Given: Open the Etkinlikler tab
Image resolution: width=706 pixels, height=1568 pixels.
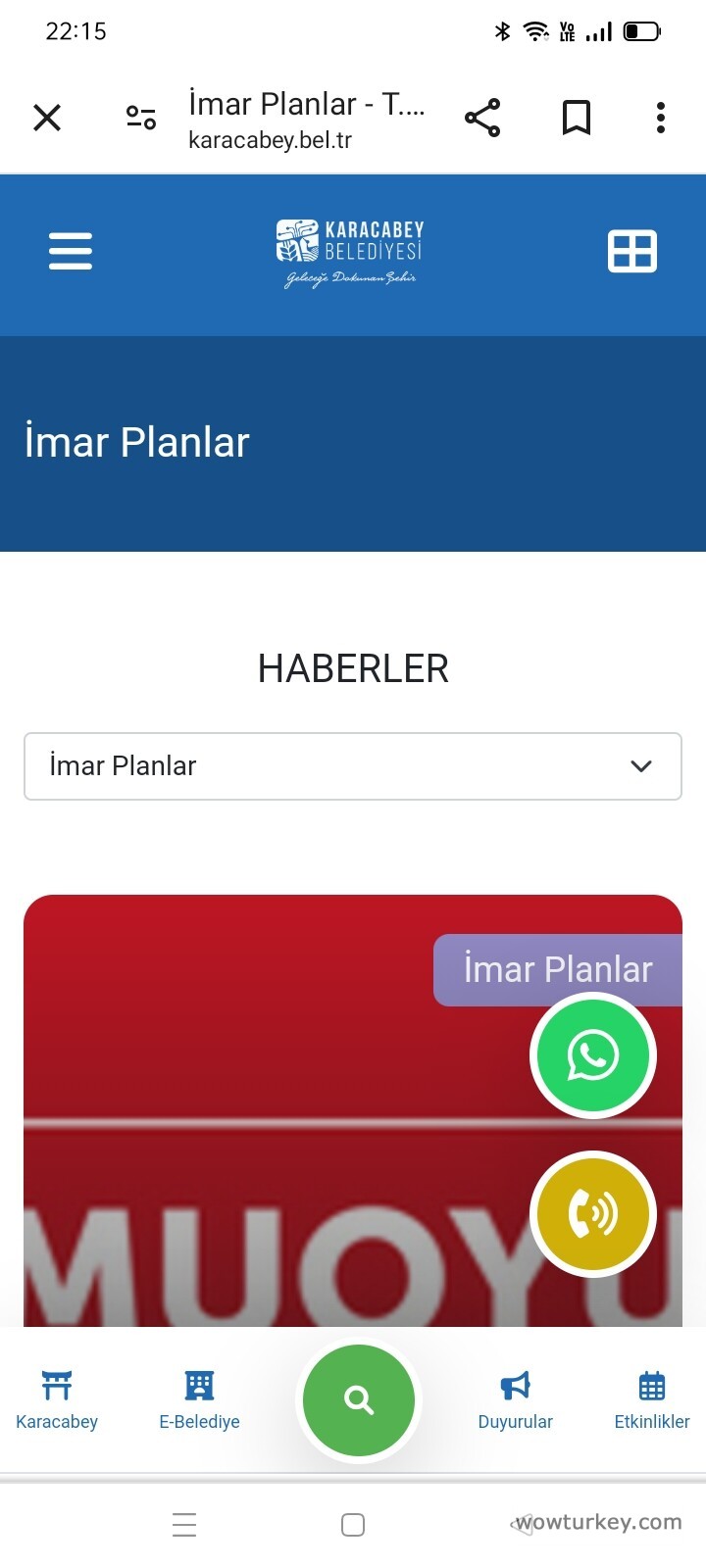Looking at the screenshot, I should pos(651,1399).
